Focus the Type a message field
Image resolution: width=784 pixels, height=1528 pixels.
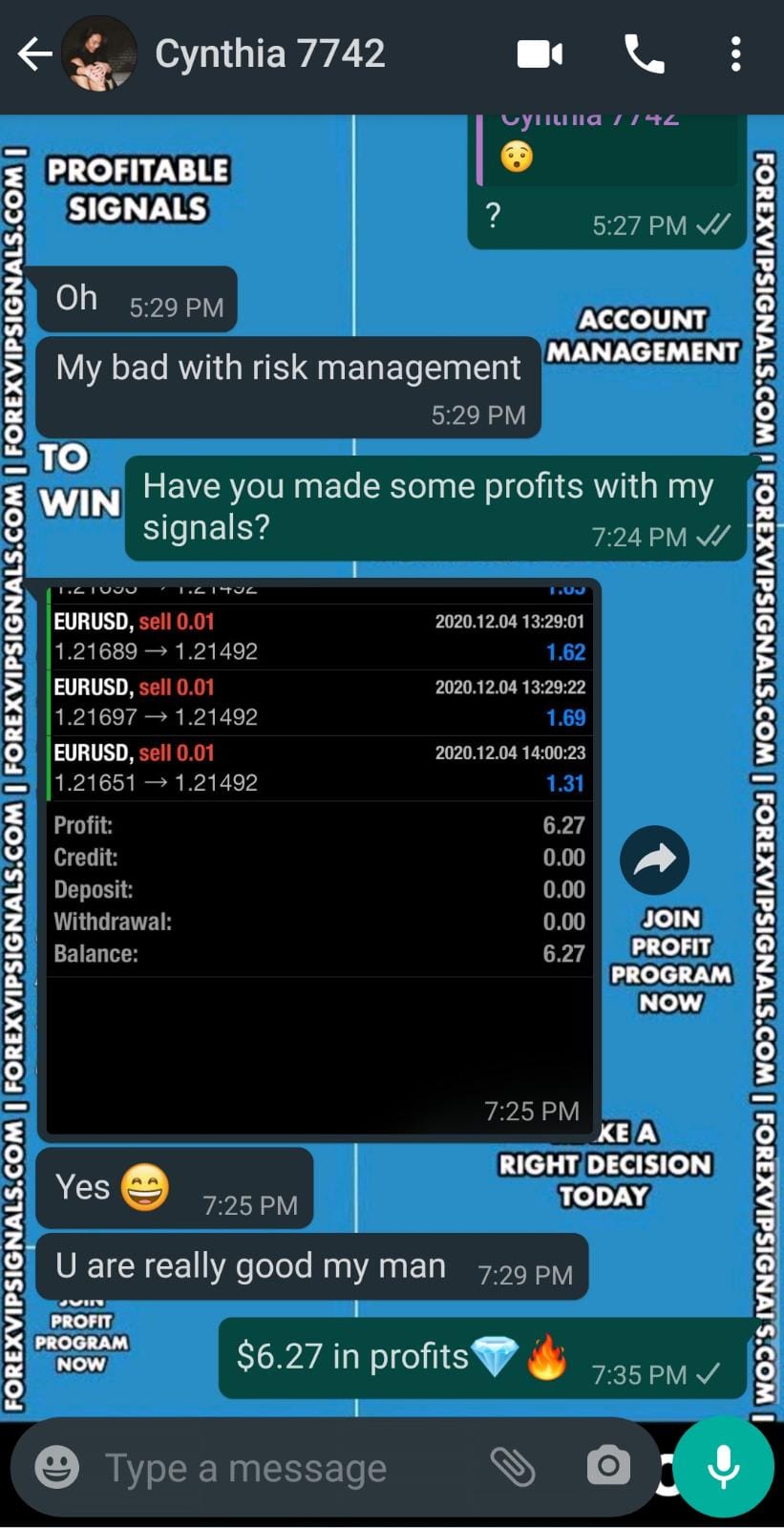point(277,1468)
